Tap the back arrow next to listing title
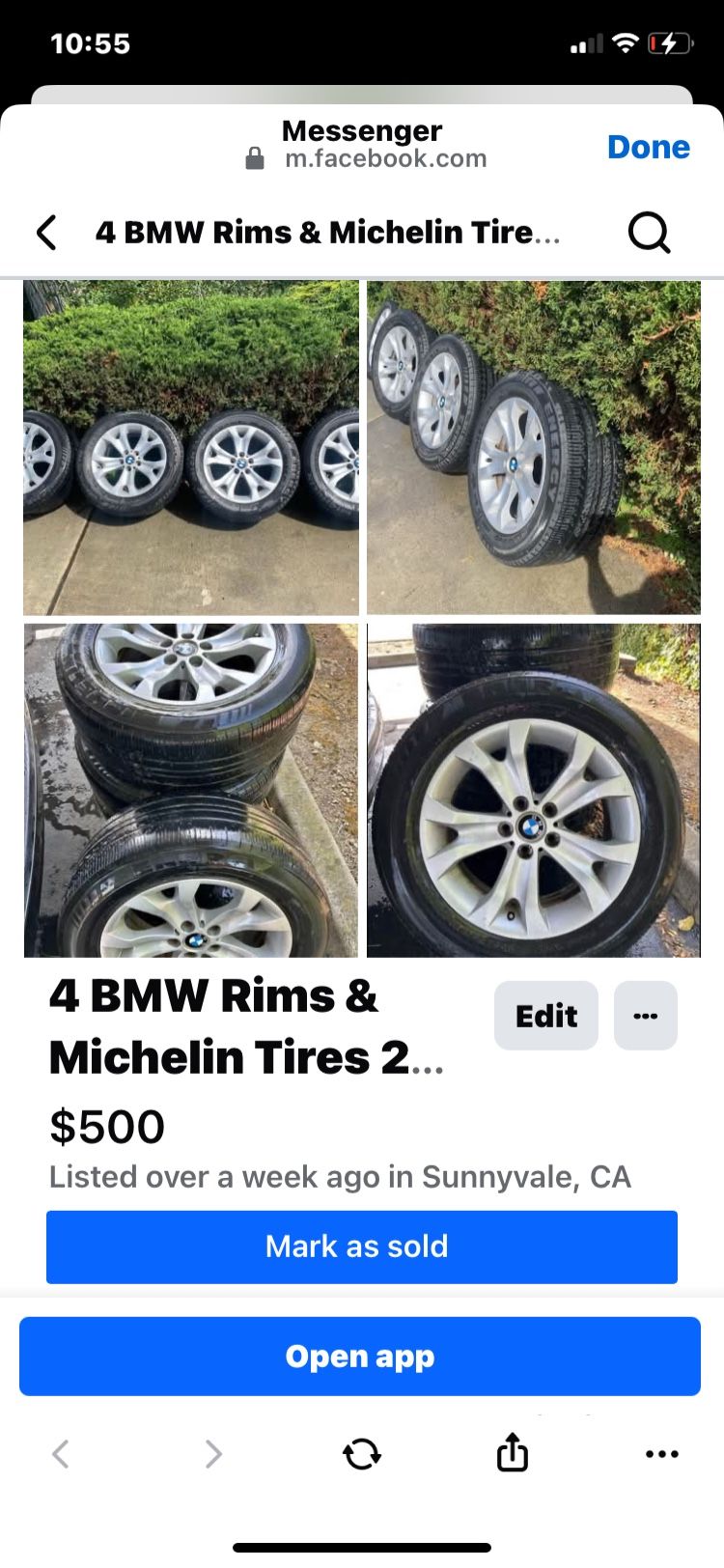This screenshot has width=724, height=1568. (x=46, y=232)
